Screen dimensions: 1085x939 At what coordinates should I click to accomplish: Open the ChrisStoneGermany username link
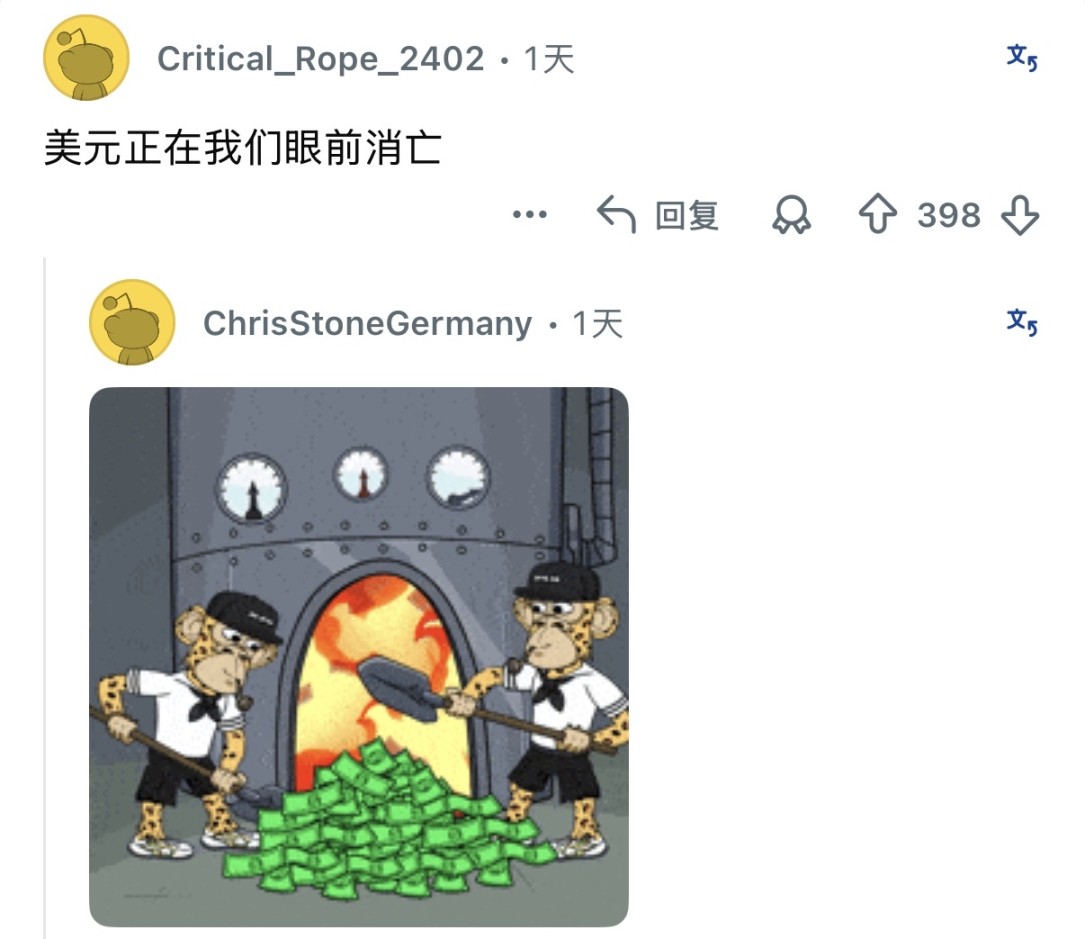coord(367,324)
